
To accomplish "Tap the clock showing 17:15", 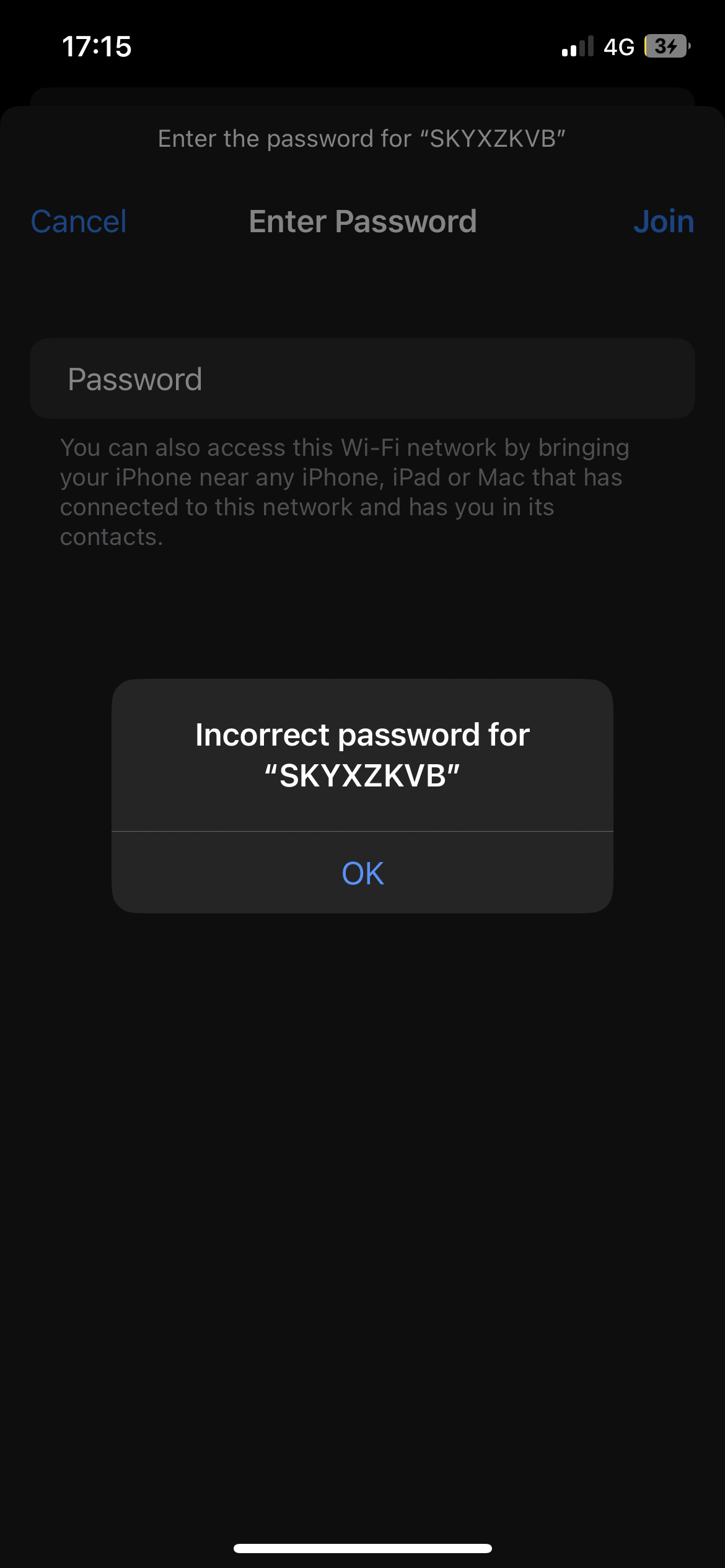I will pos(97,46).
